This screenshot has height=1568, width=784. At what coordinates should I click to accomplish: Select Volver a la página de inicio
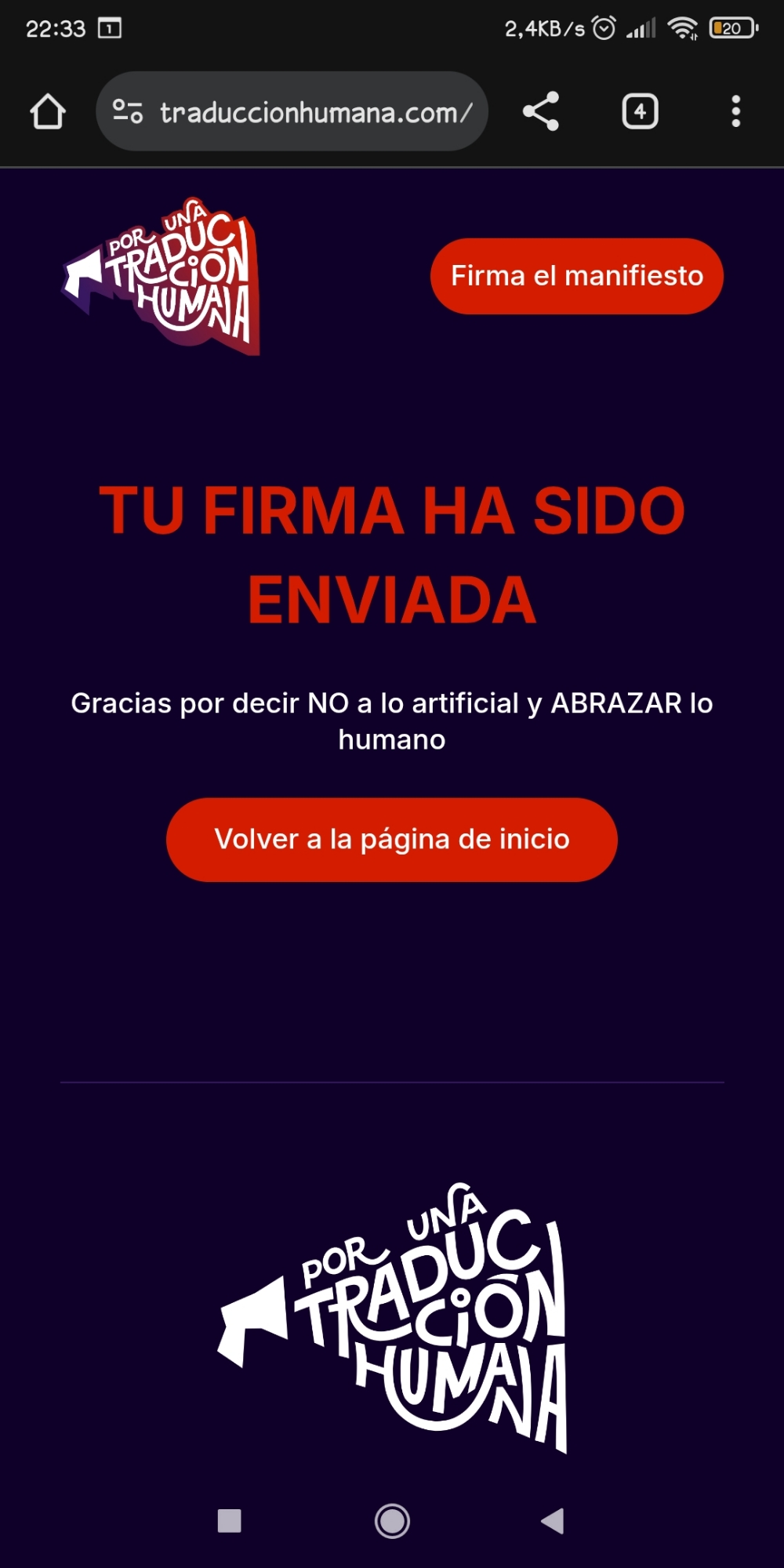click(392, 840)
